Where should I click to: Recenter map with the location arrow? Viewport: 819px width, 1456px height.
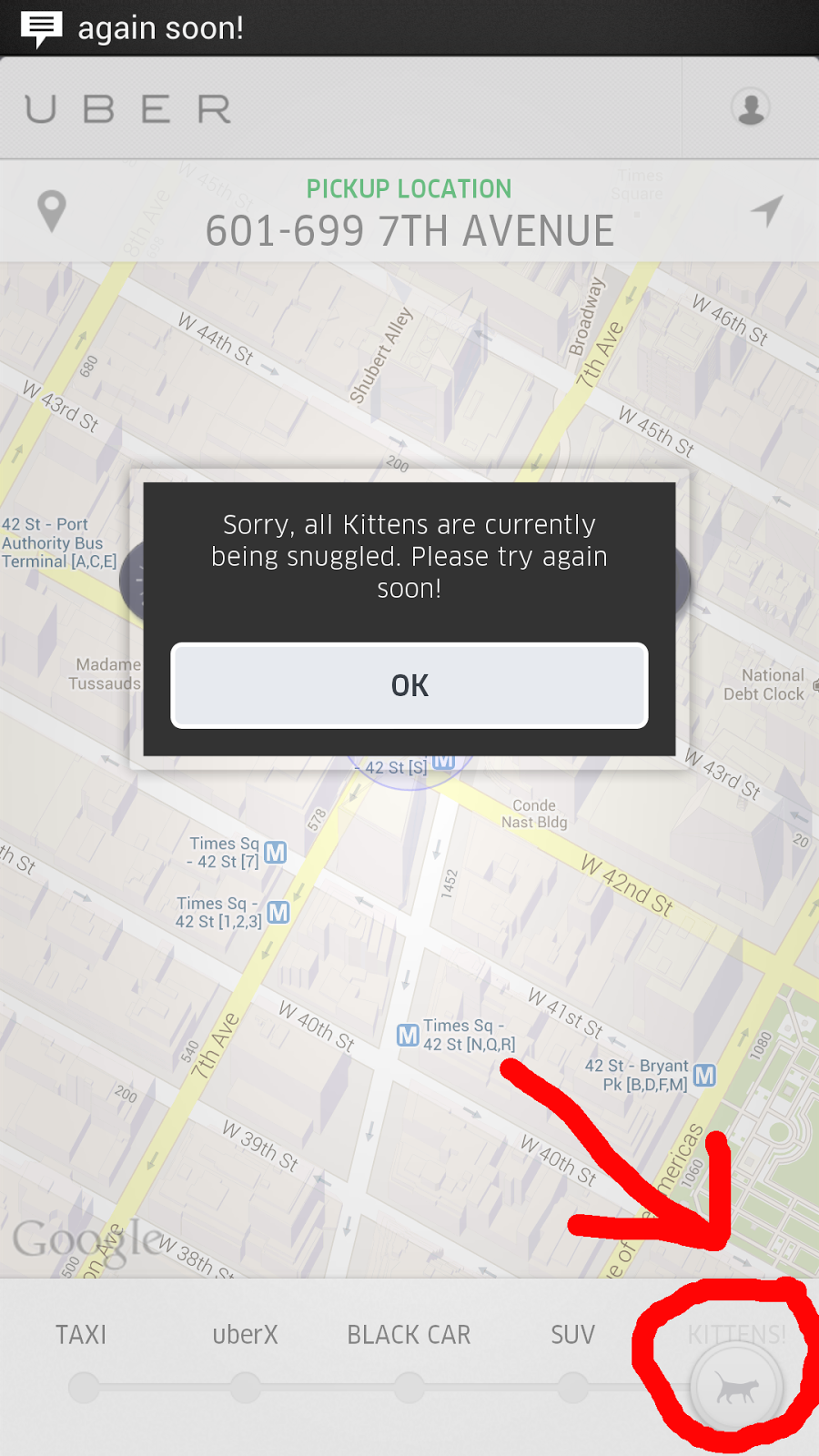point(767,210)
